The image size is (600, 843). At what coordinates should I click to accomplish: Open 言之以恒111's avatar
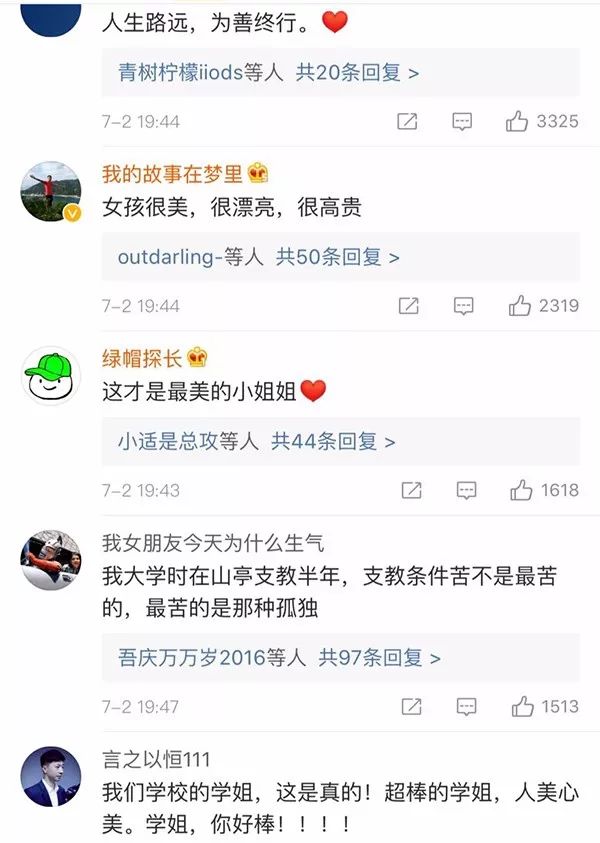tap(51, 776)
